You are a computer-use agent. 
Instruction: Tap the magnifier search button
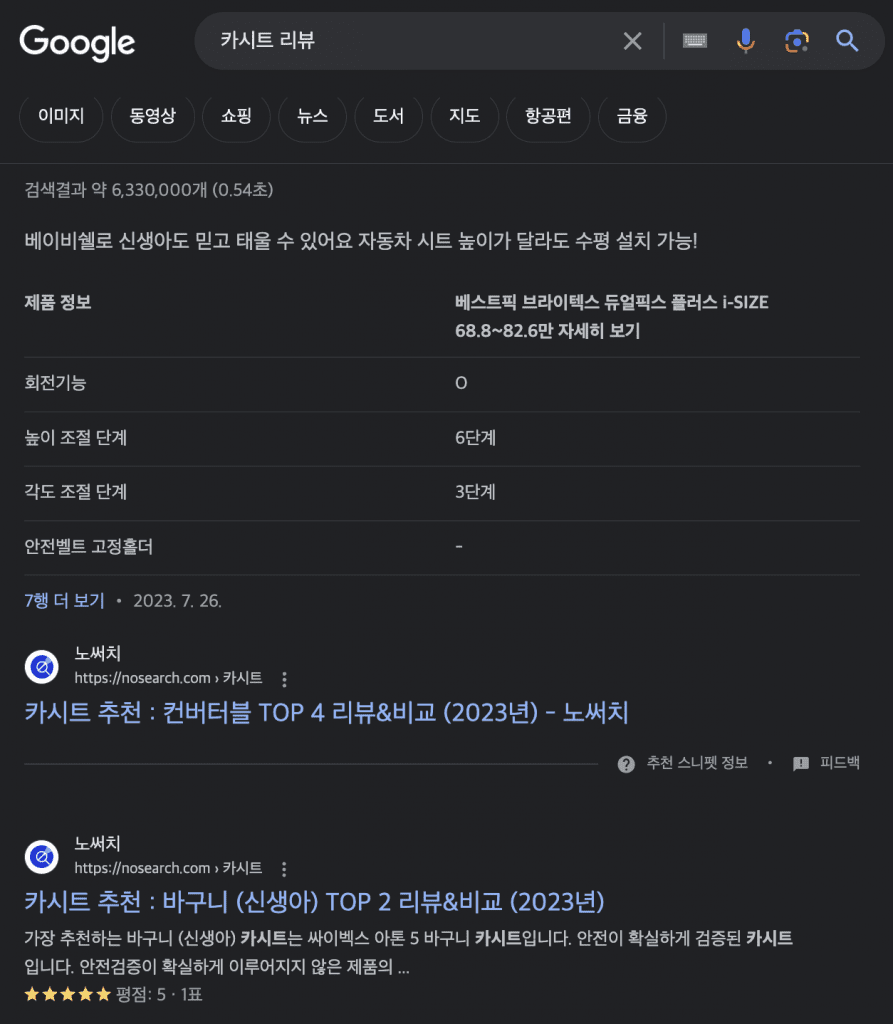[x=847, y=41]
